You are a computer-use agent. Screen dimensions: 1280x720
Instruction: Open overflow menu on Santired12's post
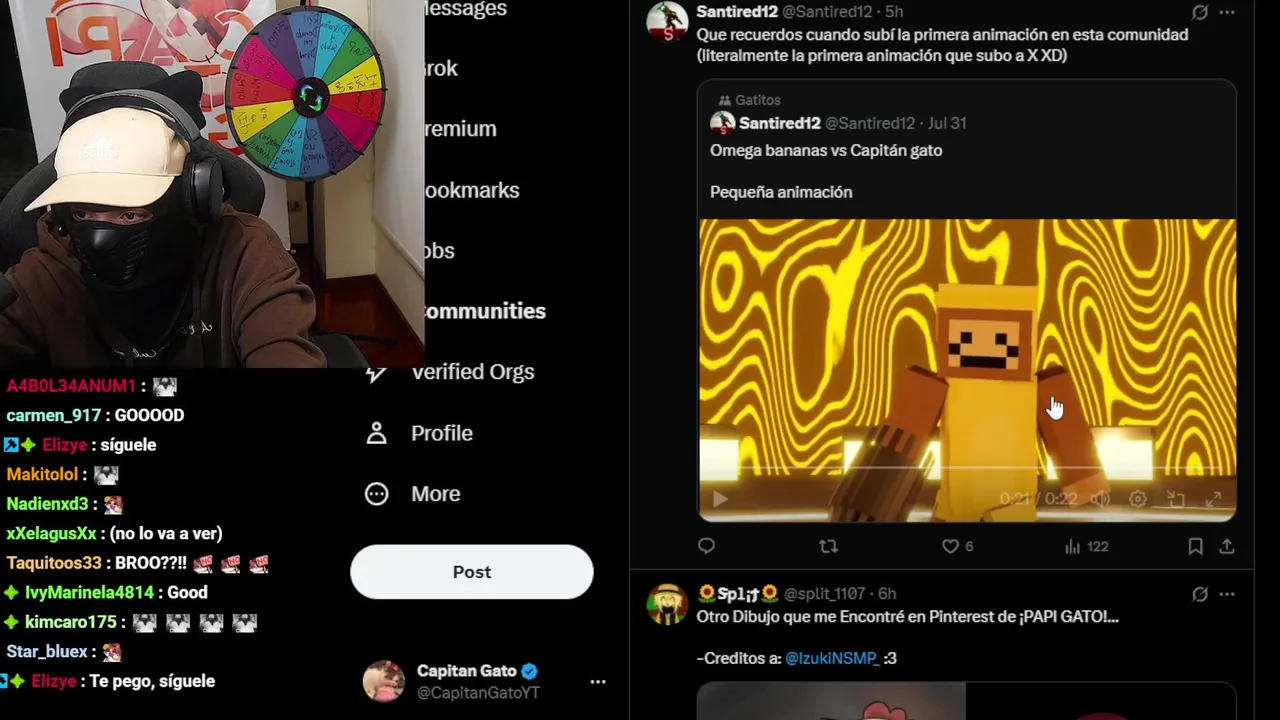tap(1227, 12)
